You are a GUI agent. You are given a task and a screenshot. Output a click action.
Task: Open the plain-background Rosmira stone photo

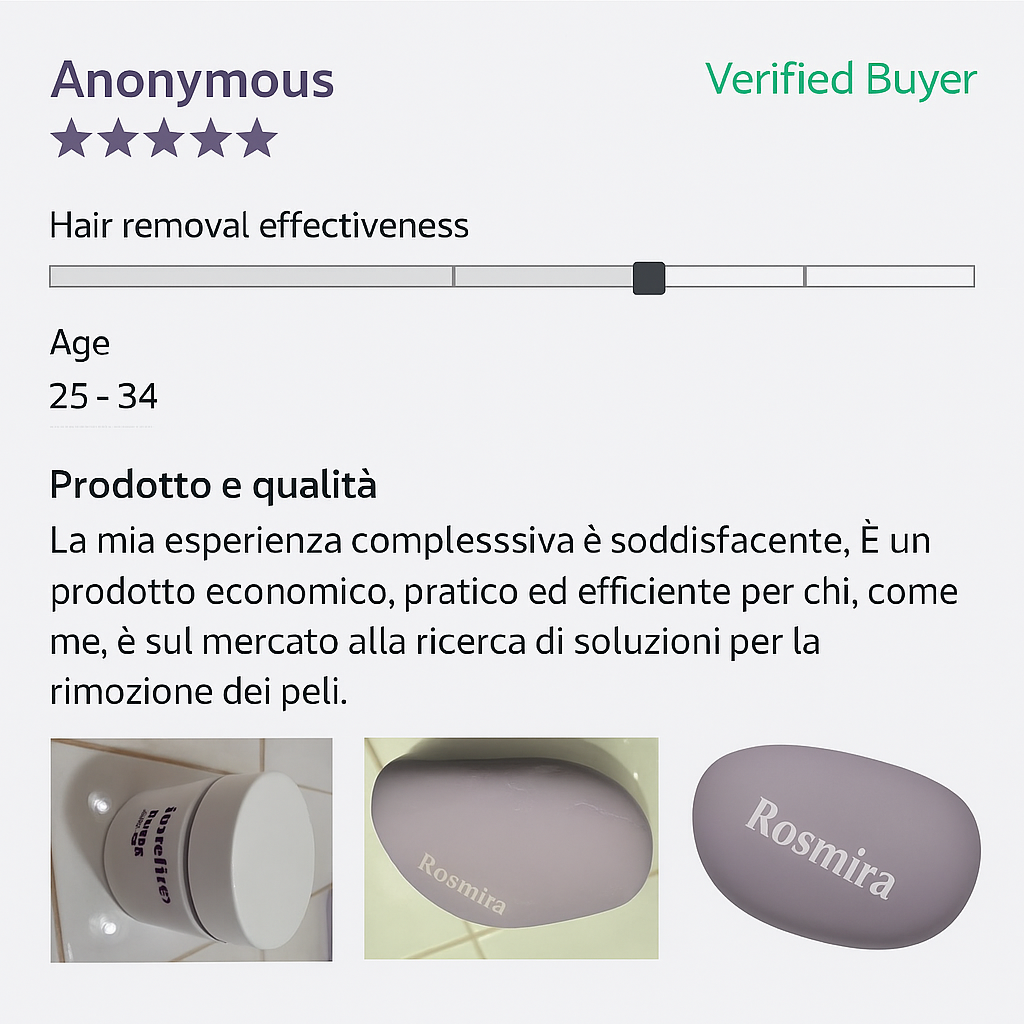(x=833, y=849)
